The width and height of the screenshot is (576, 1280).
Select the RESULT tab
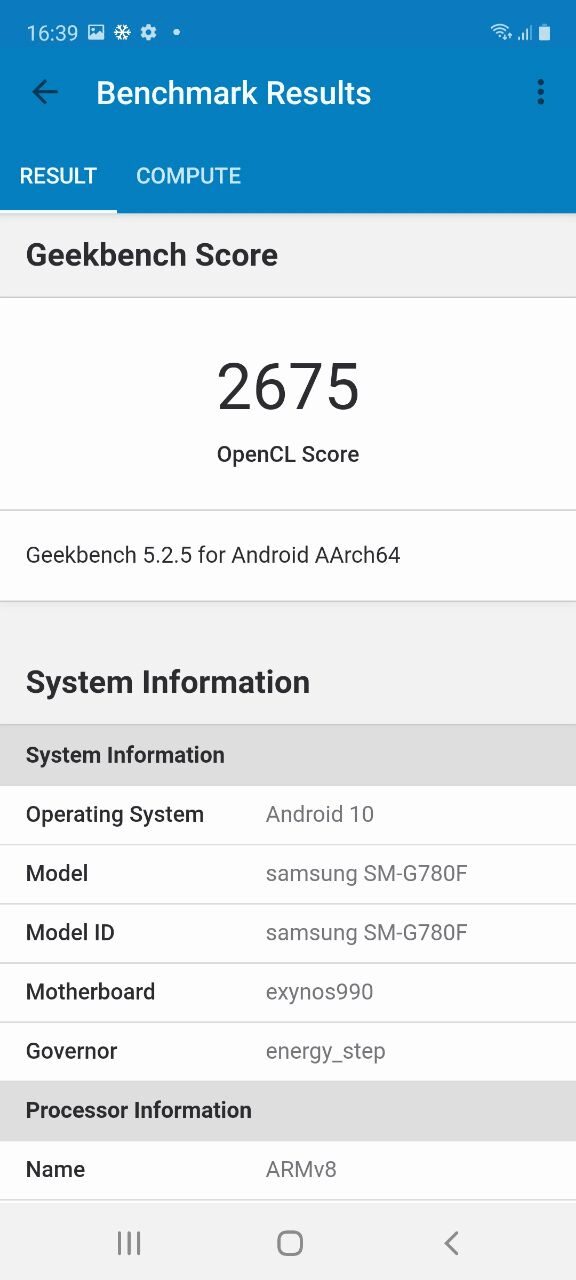(x=58, y=176)
